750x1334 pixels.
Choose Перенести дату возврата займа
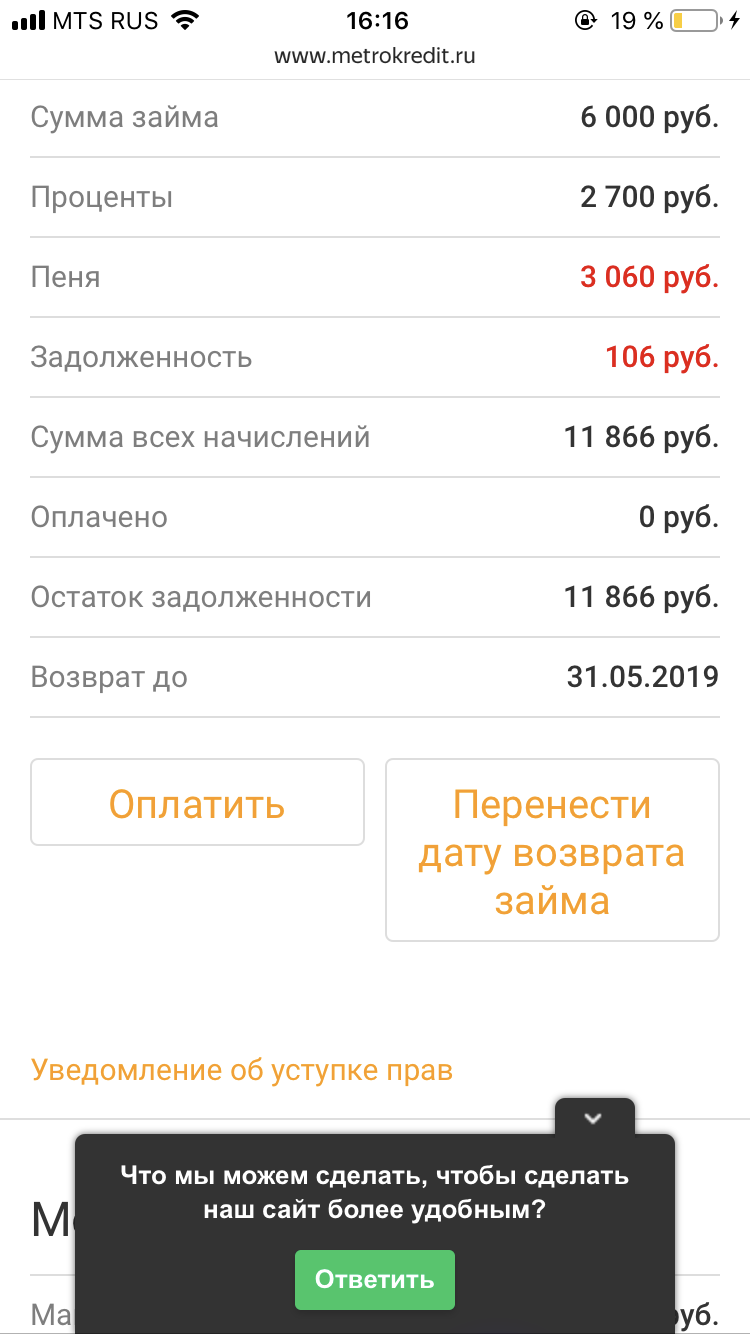point(552,851)
